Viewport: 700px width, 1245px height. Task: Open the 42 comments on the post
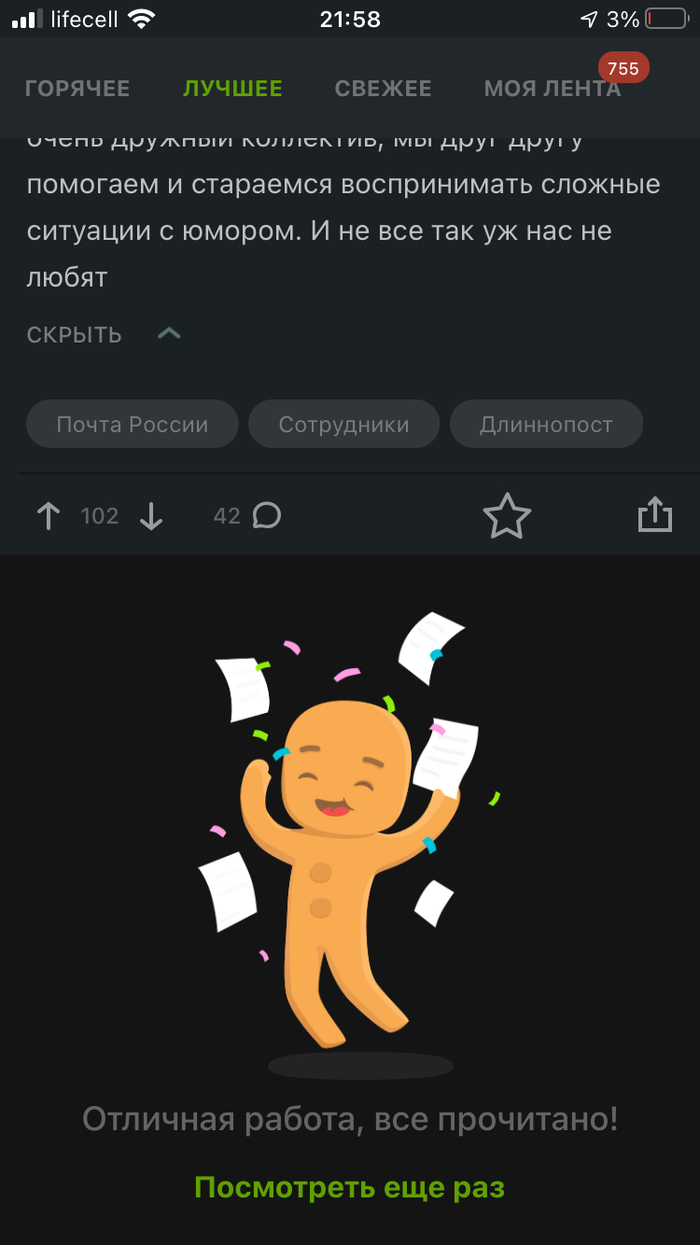tap(247, 516)
